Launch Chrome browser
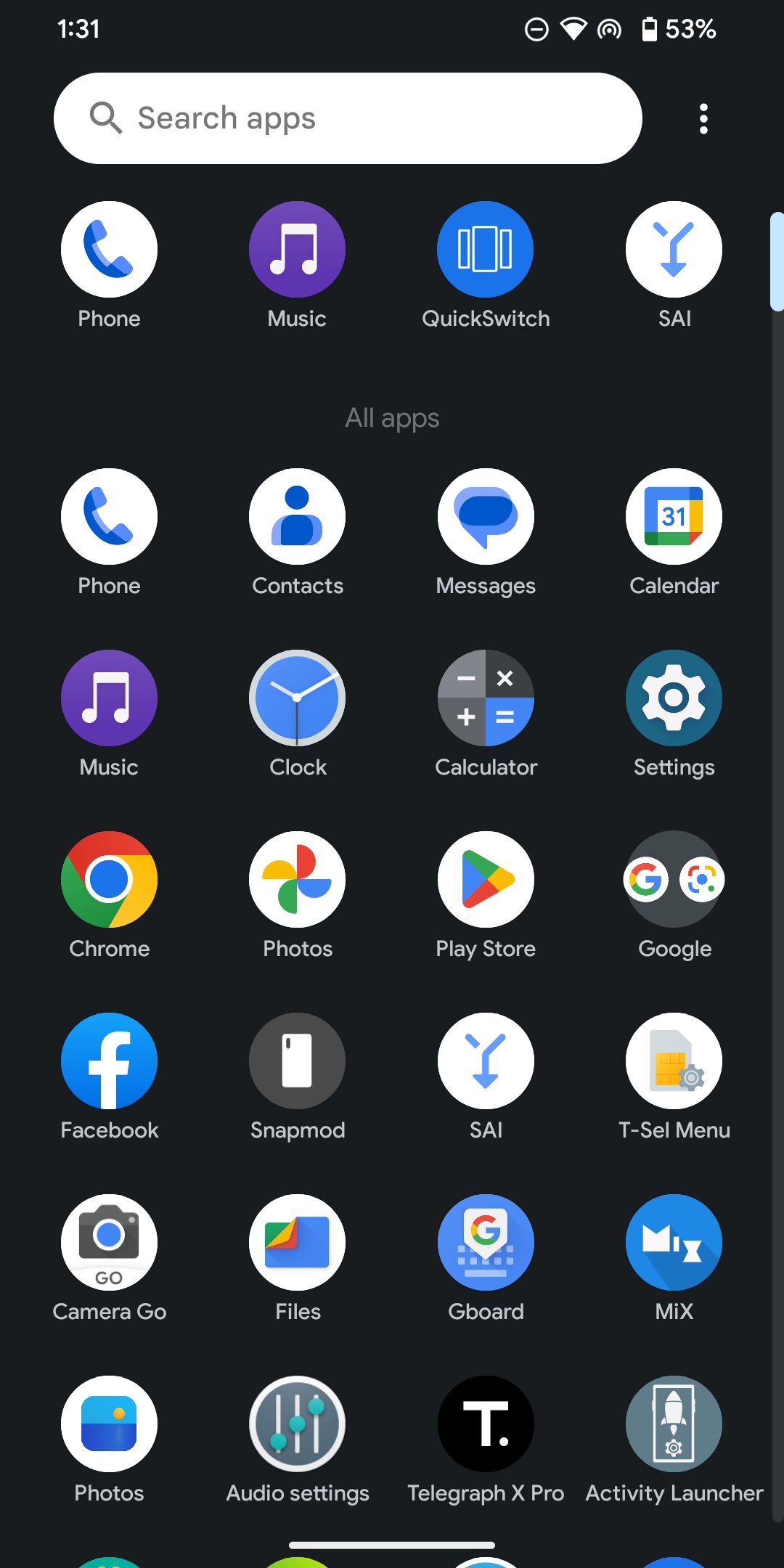784x1568 pixels. [x=109, y=879]
